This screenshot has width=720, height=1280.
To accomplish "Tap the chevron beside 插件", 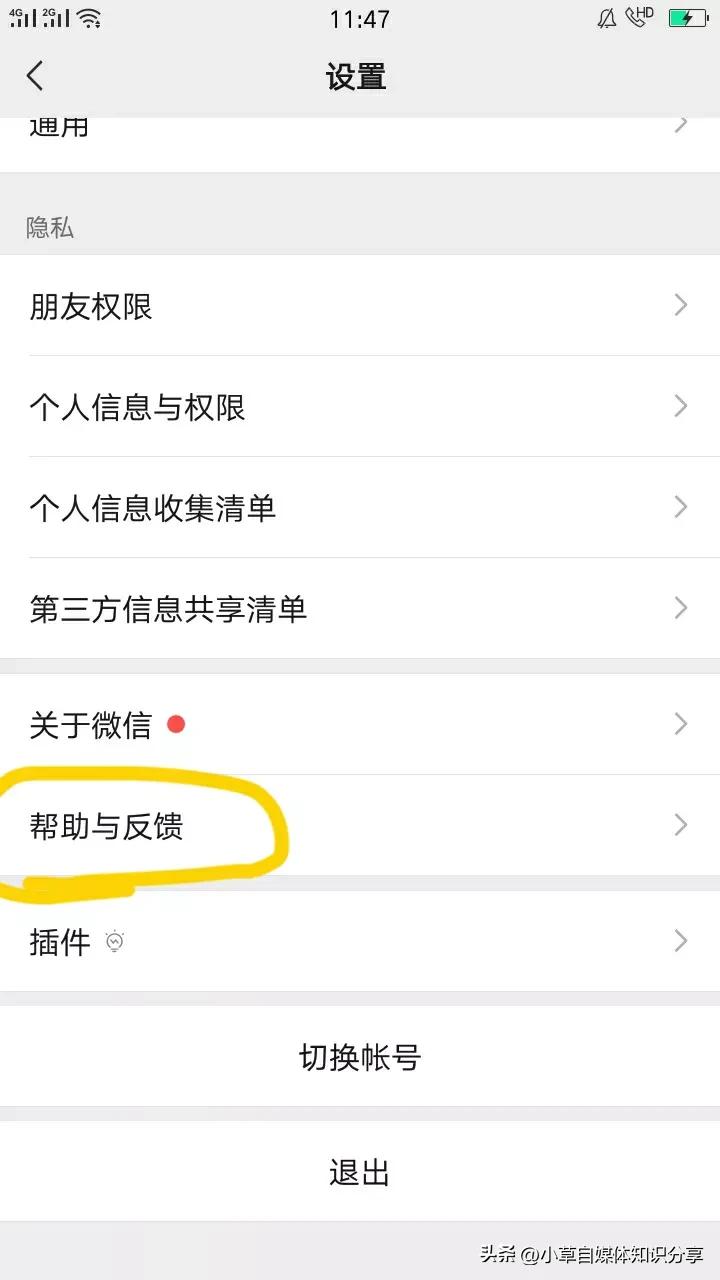I will [681, 941].
